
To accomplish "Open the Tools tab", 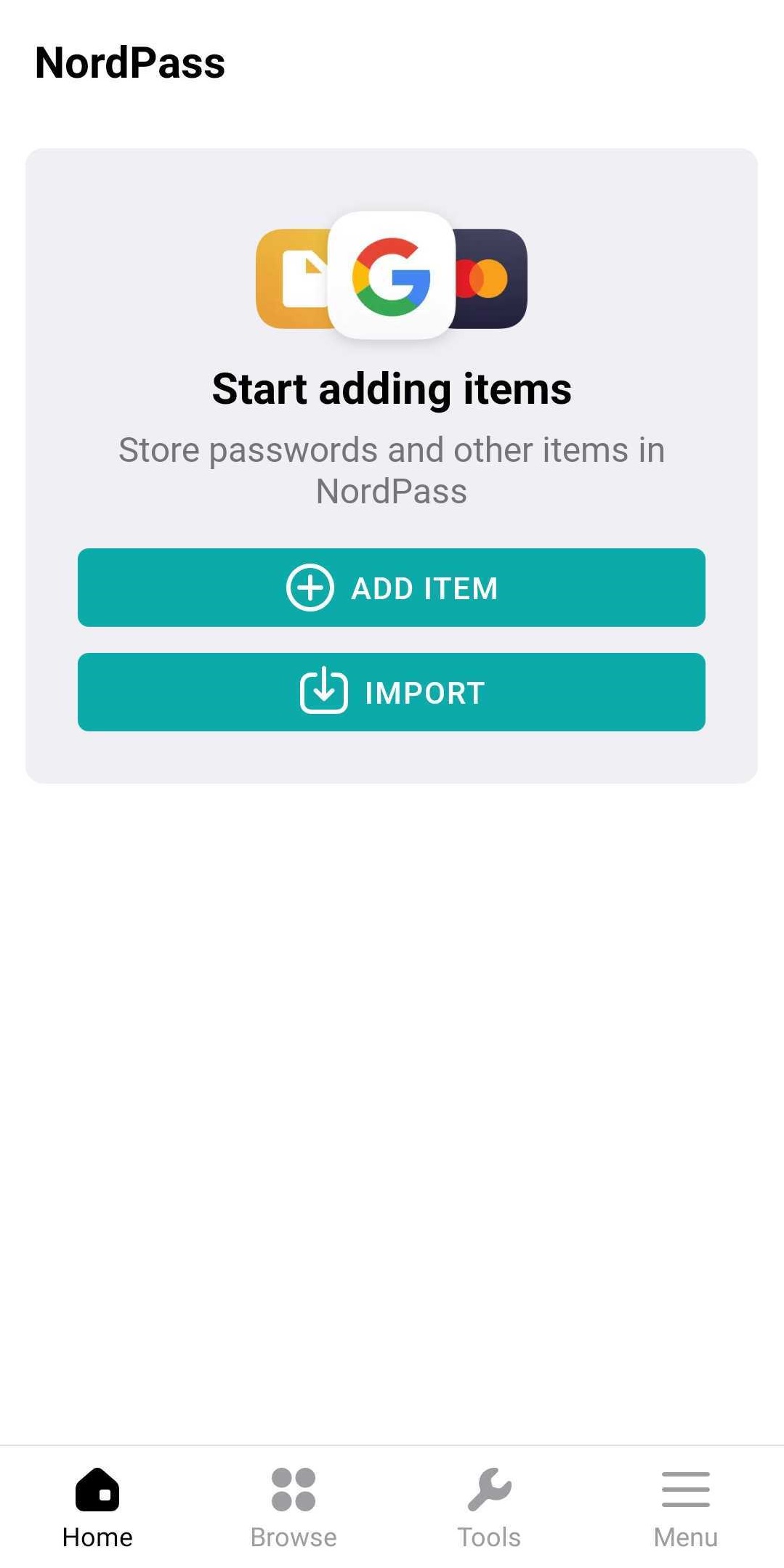I will tap(490, 1508).
